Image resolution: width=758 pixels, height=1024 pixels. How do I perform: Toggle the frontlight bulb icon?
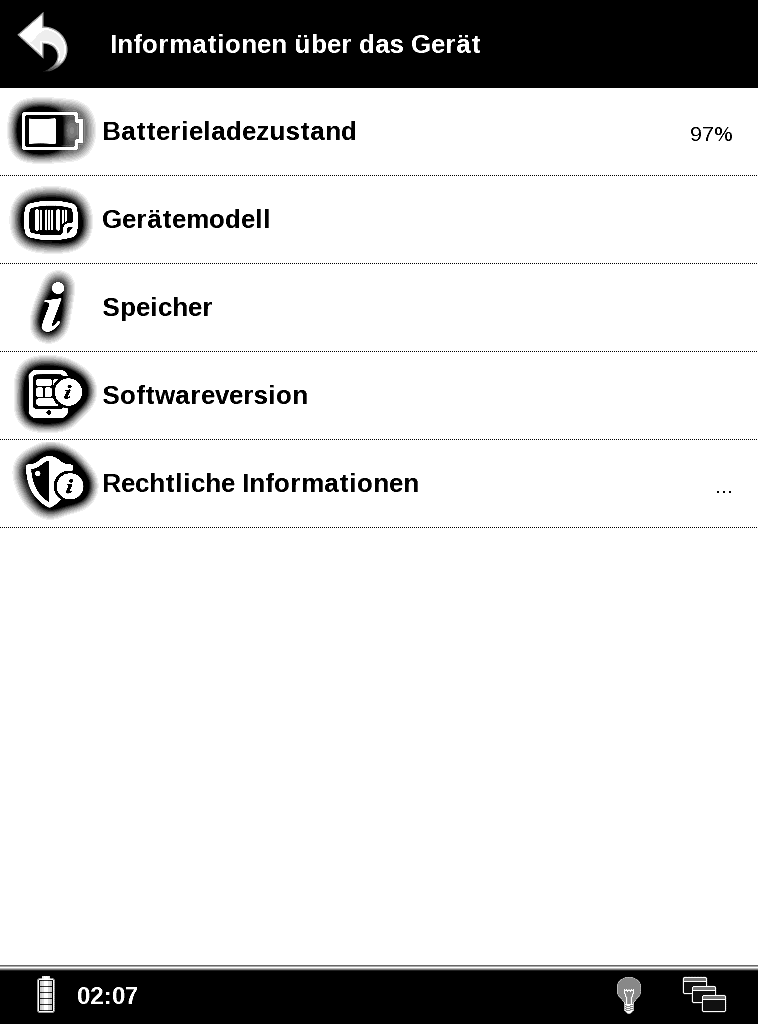pyautogui.click(x=628, y=995)
